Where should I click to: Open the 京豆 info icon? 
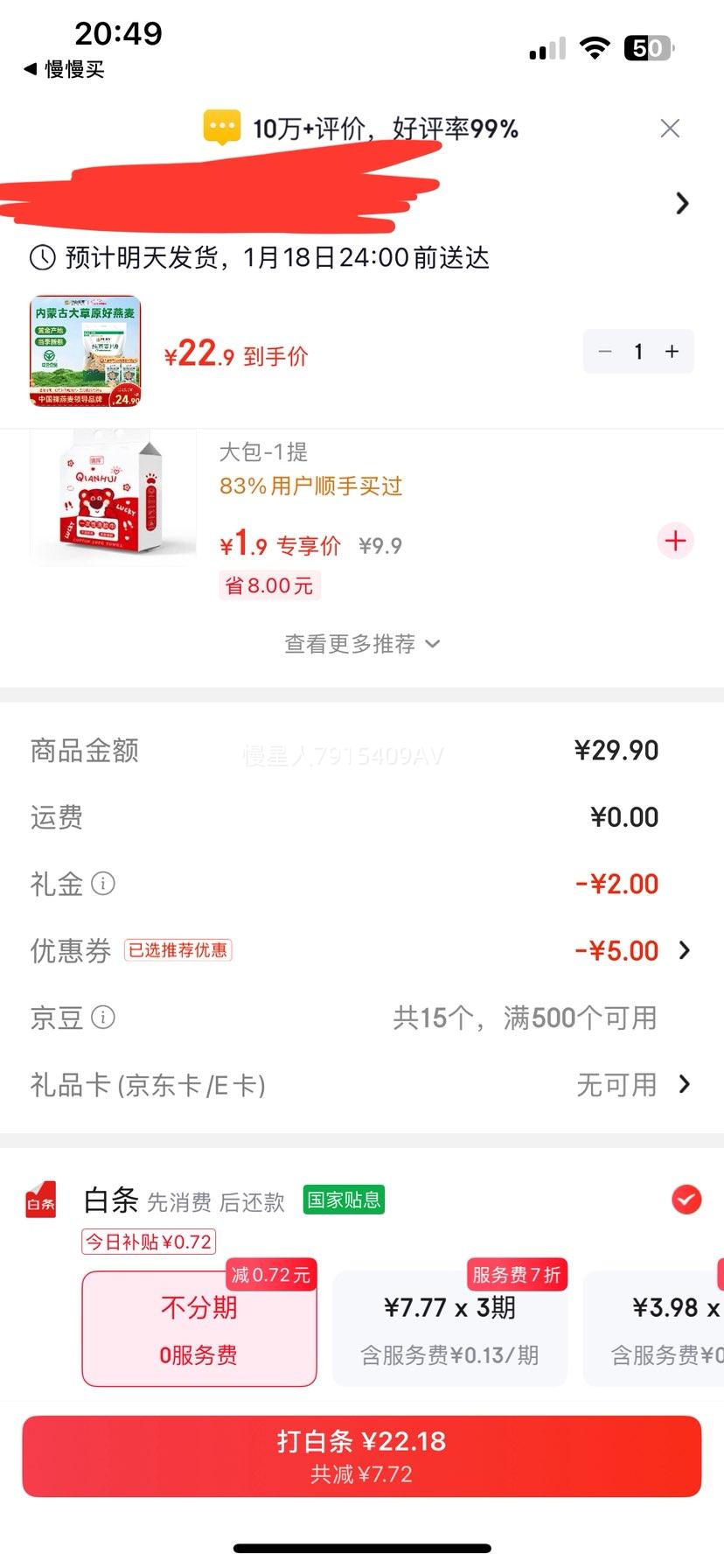tap(105, 1018)
